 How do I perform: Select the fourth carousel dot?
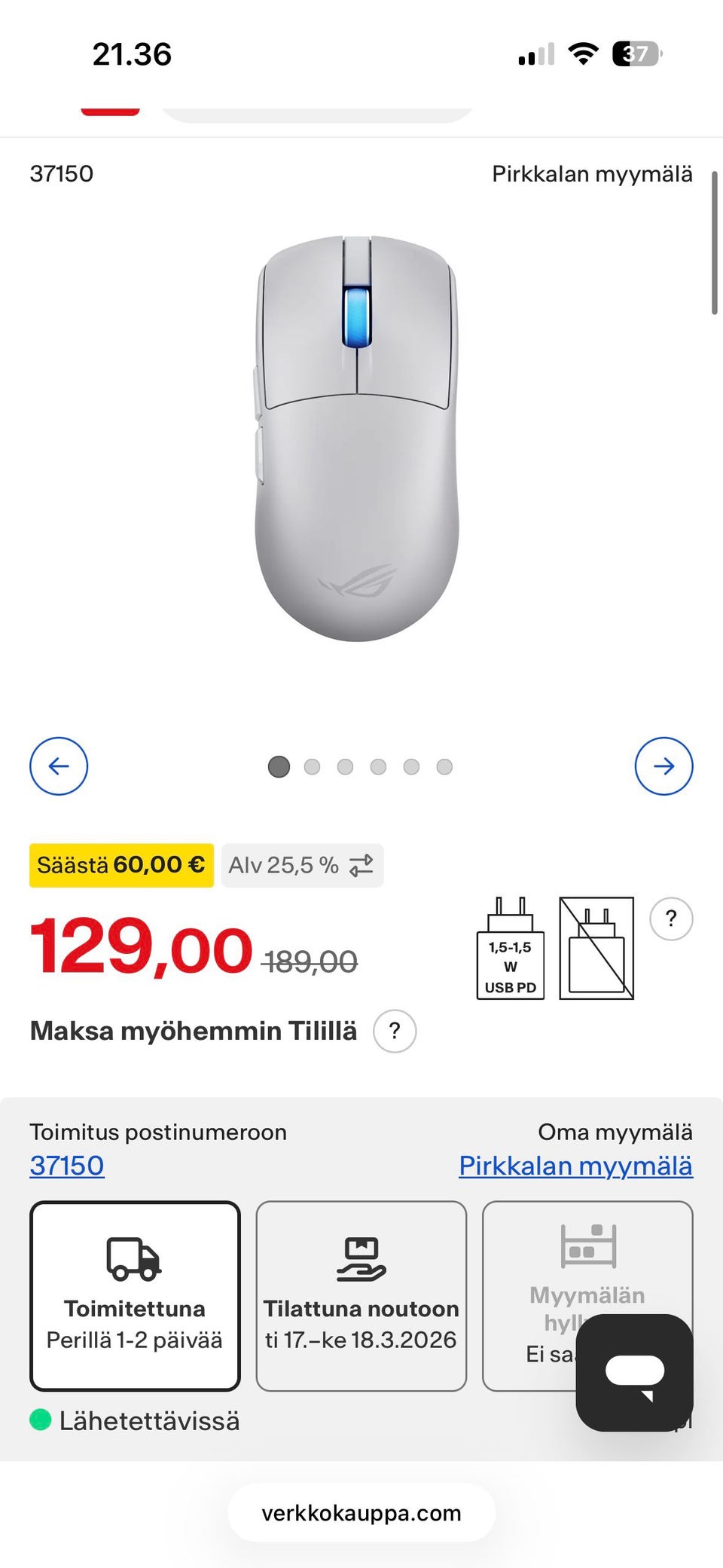(378, 766)
